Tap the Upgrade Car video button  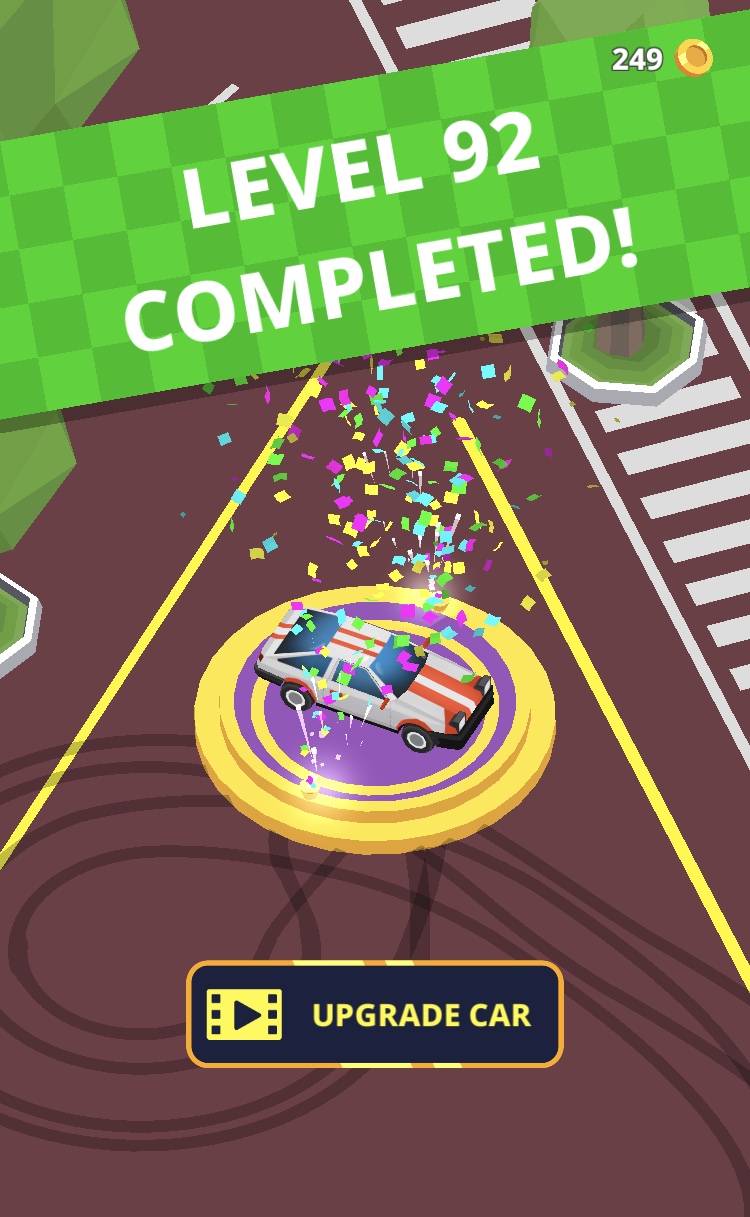click(x=375, y=1014)
